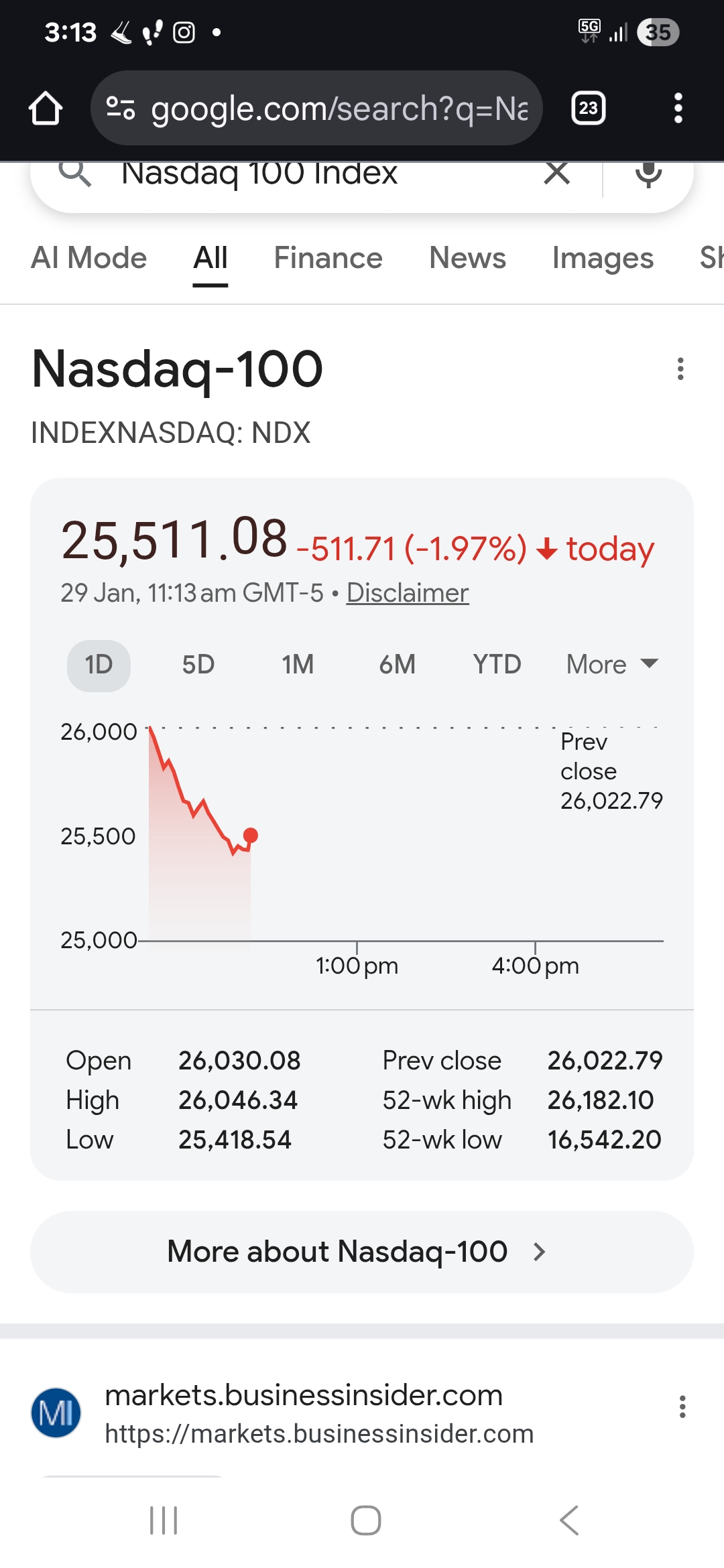
Task: Open the Disclaimer link
Action: [408, 593]
